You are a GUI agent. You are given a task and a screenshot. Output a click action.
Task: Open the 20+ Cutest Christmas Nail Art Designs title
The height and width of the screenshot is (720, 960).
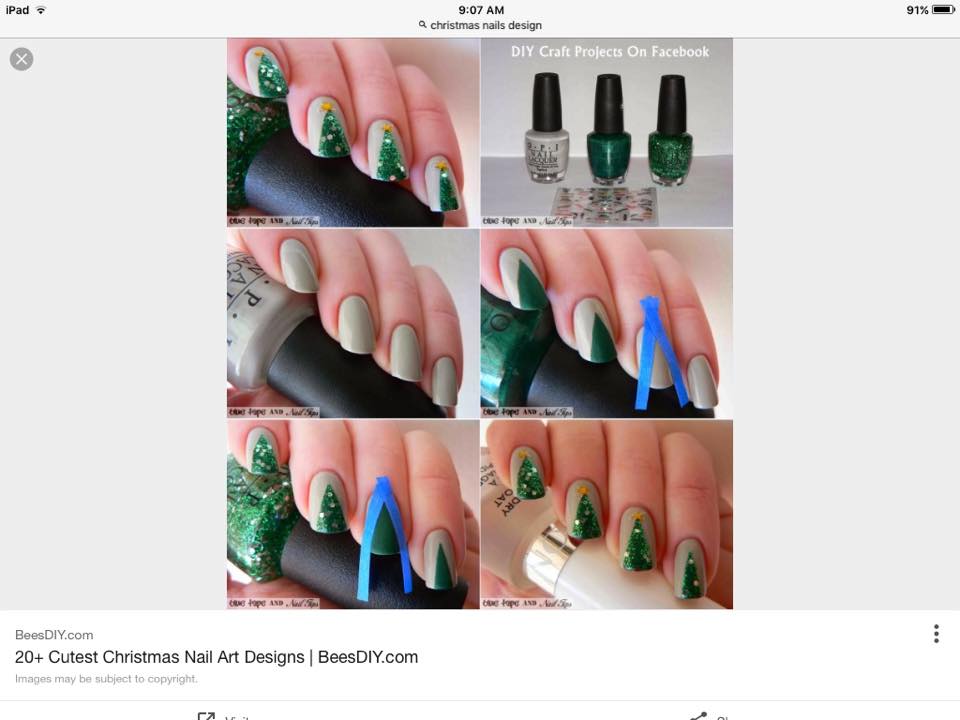(216, 657)
